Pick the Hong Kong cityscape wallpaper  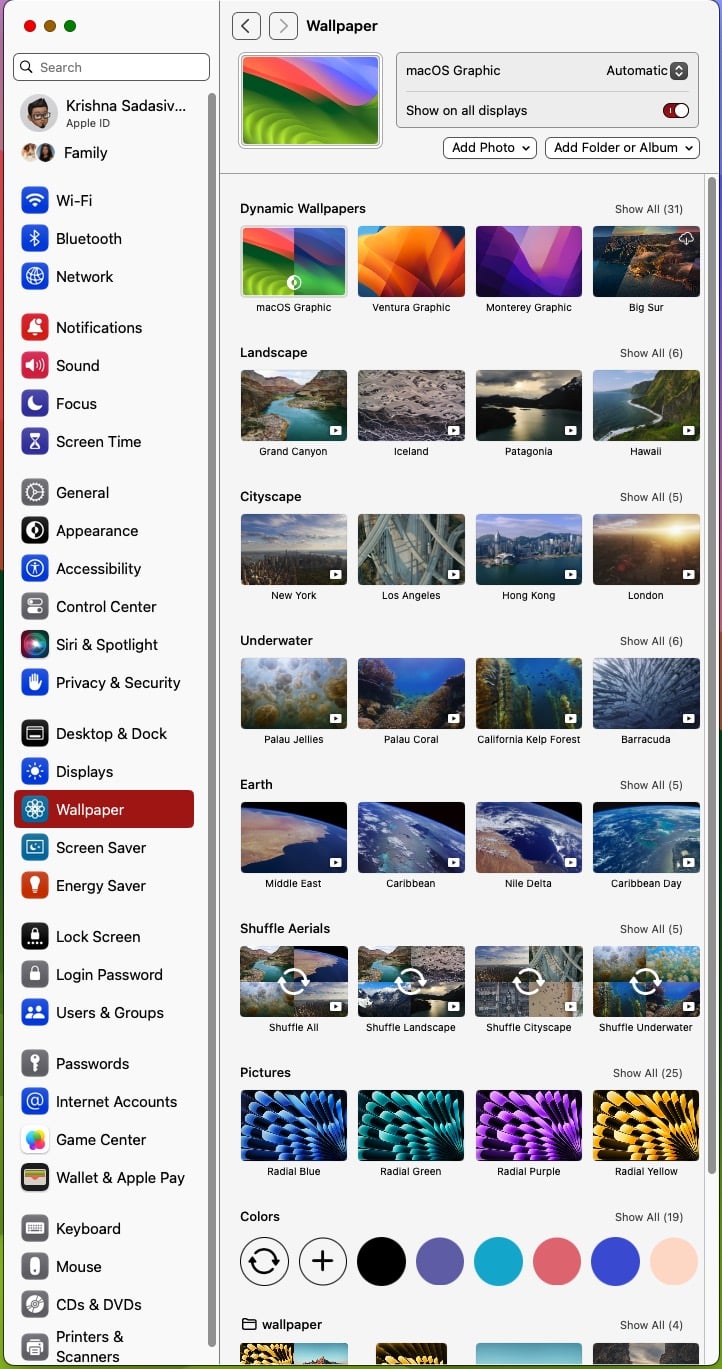(529, 550)
